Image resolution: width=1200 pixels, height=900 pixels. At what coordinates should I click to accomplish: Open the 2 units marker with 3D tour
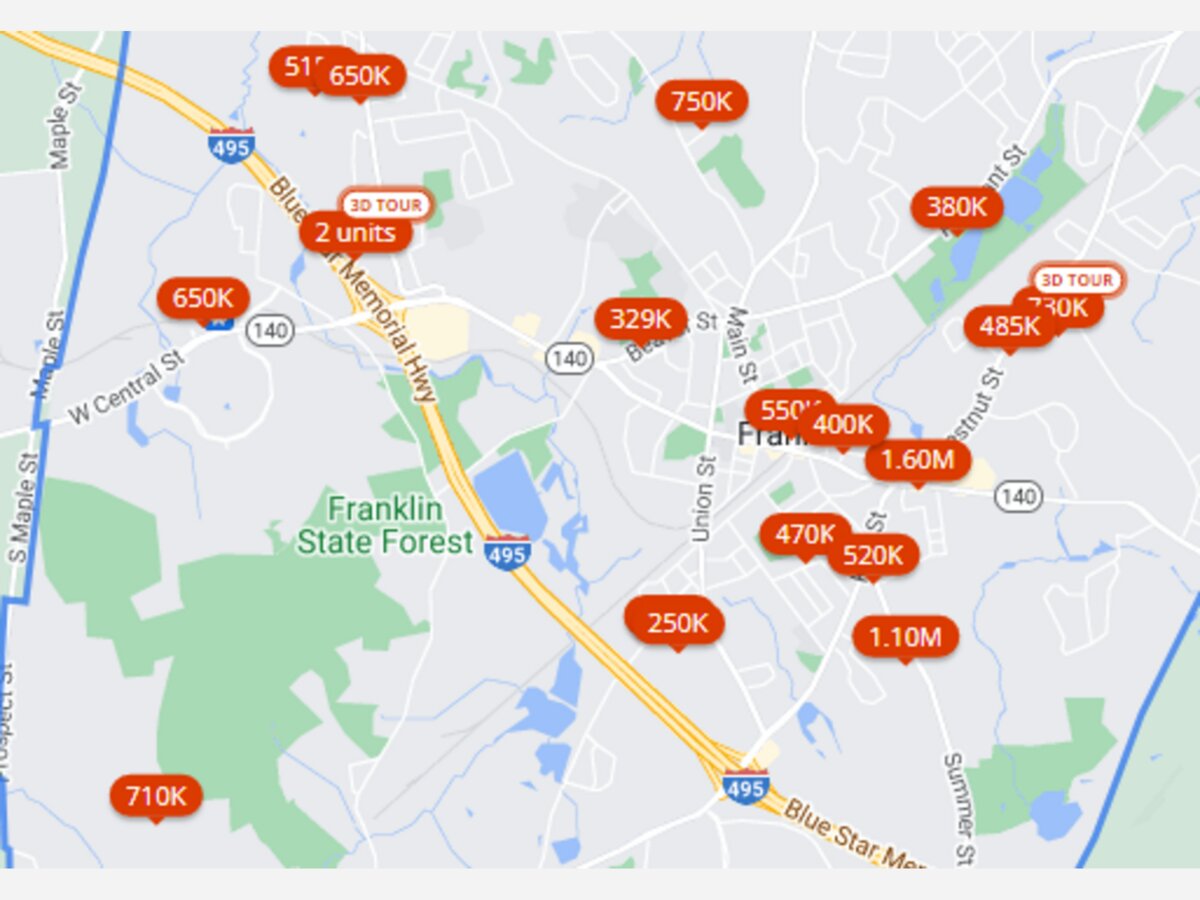click(x=355, y=234)
